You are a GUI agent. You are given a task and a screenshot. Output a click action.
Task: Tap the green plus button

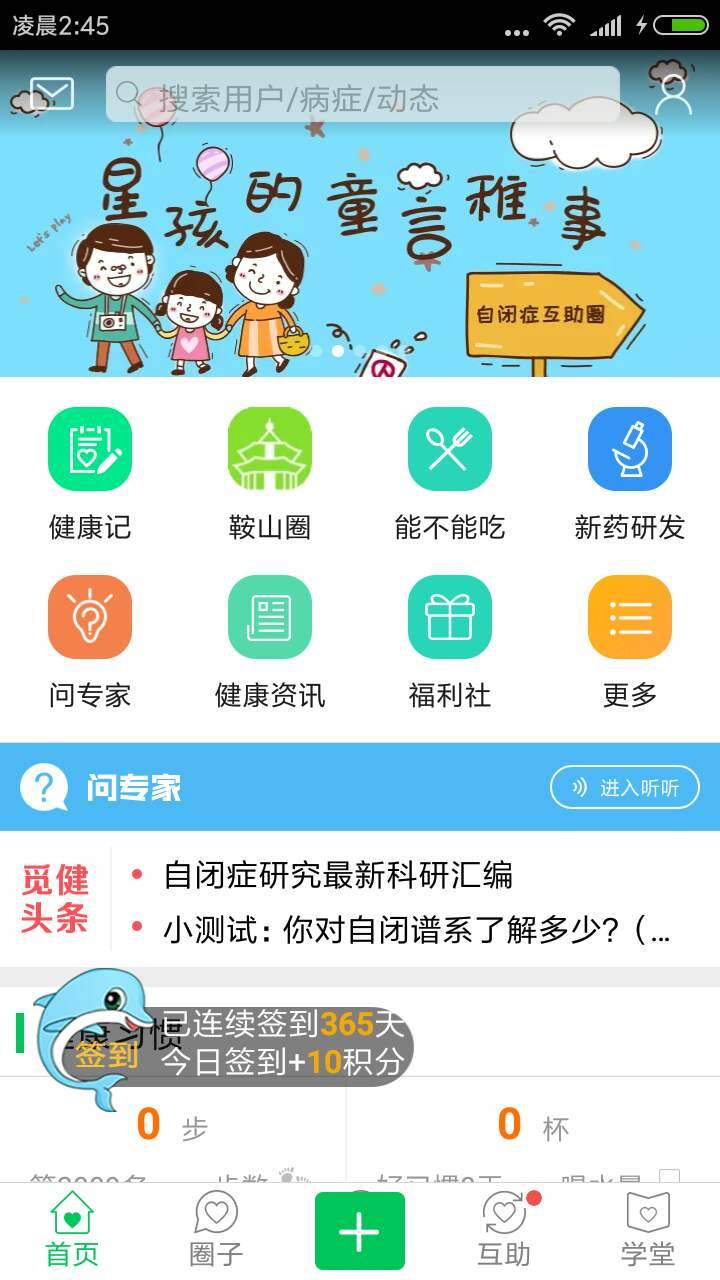(360, 1231)
